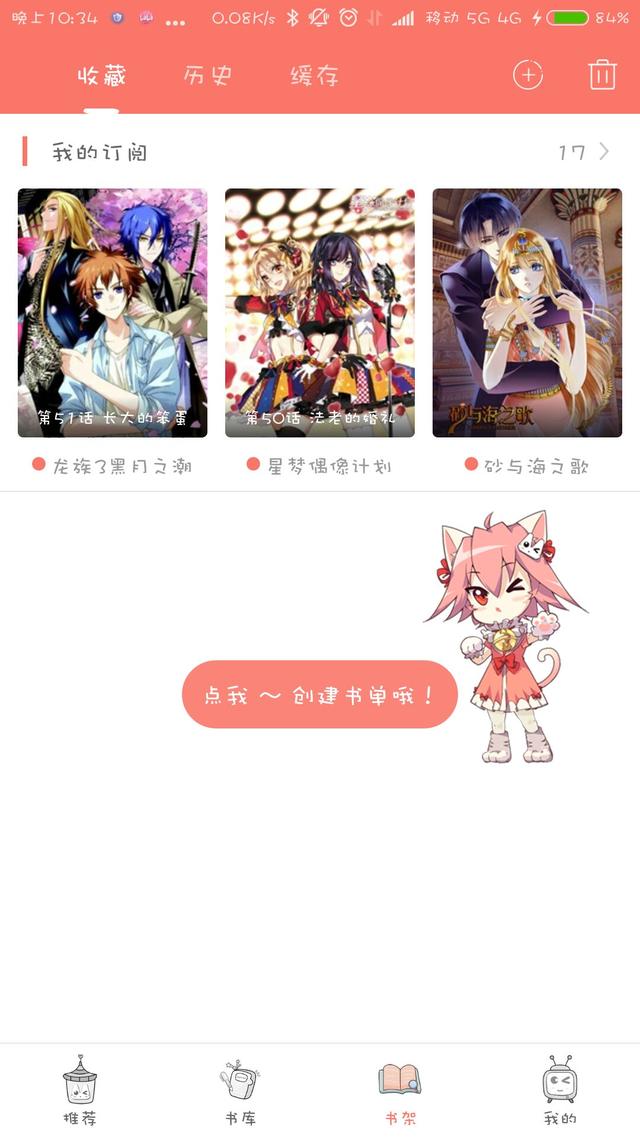Switch to the 历史 tab

coord(208,76)
